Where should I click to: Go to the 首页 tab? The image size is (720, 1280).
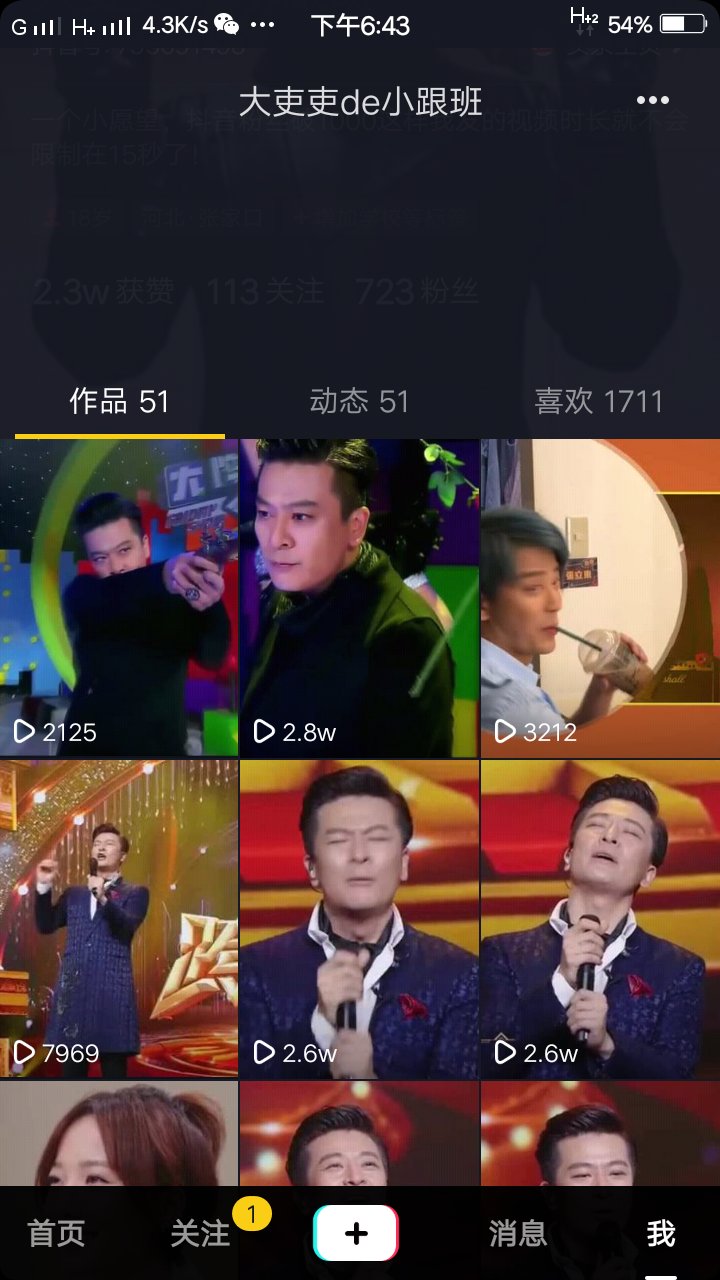point(56,1234)
